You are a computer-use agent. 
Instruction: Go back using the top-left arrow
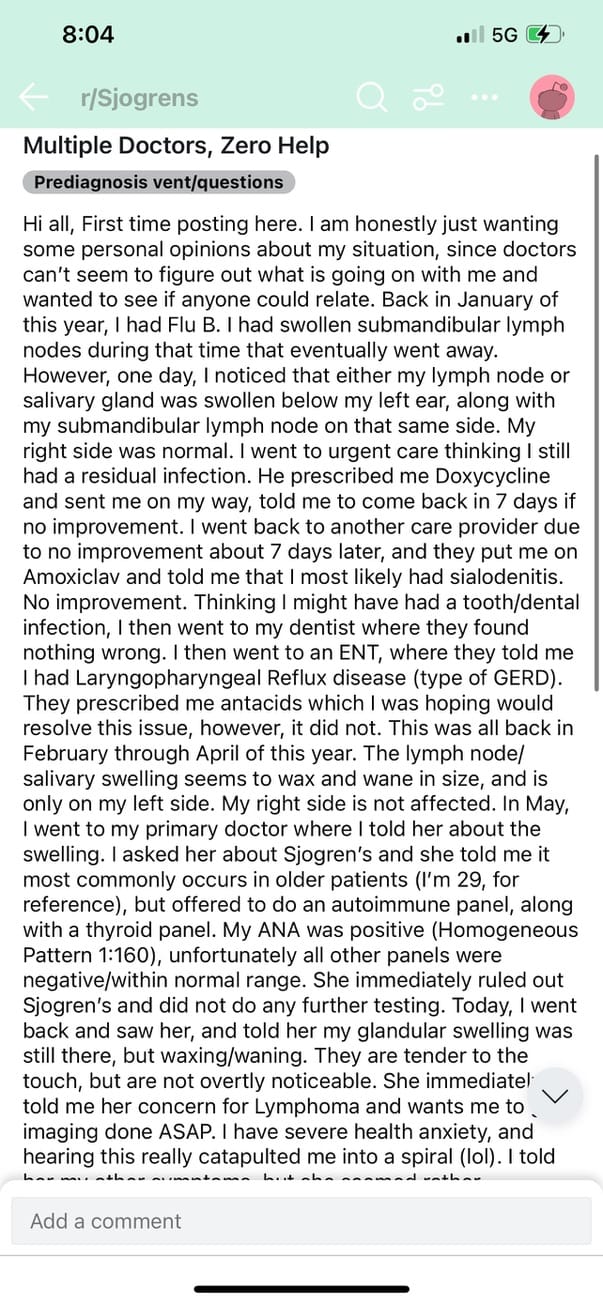(34, 97)
